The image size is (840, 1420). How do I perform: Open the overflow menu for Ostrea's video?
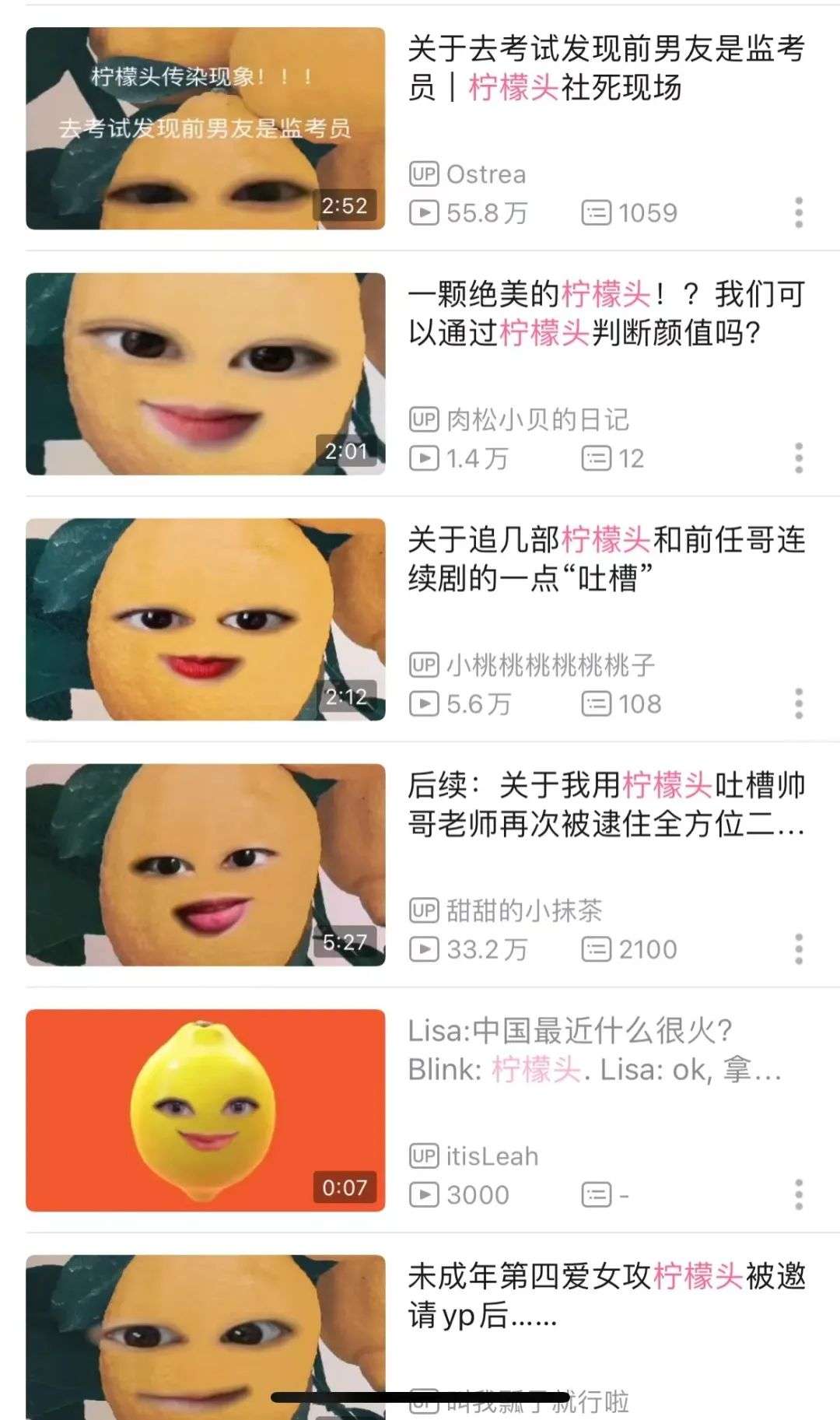pyautogui.click(x=799, y=212)
